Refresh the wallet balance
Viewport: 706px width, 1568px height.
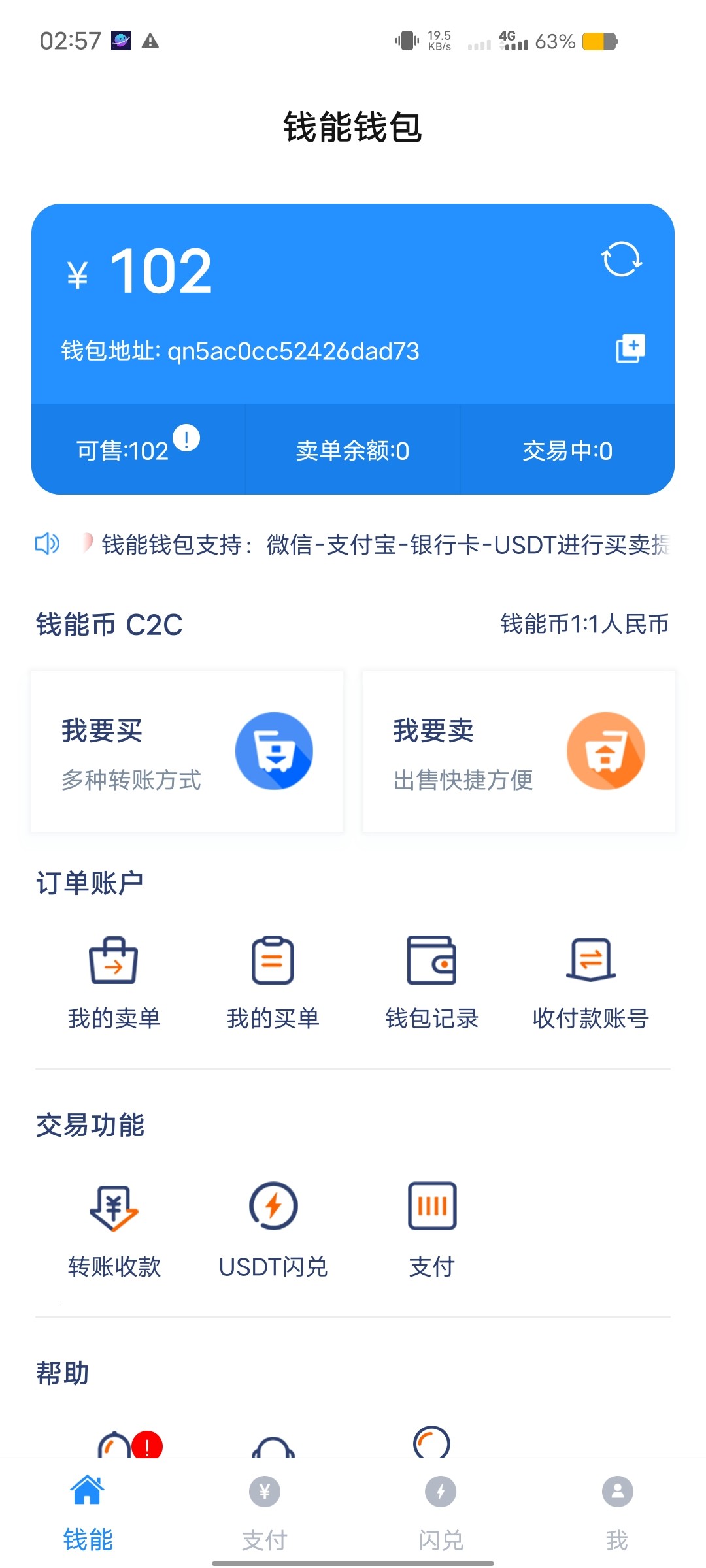point(622,259)
